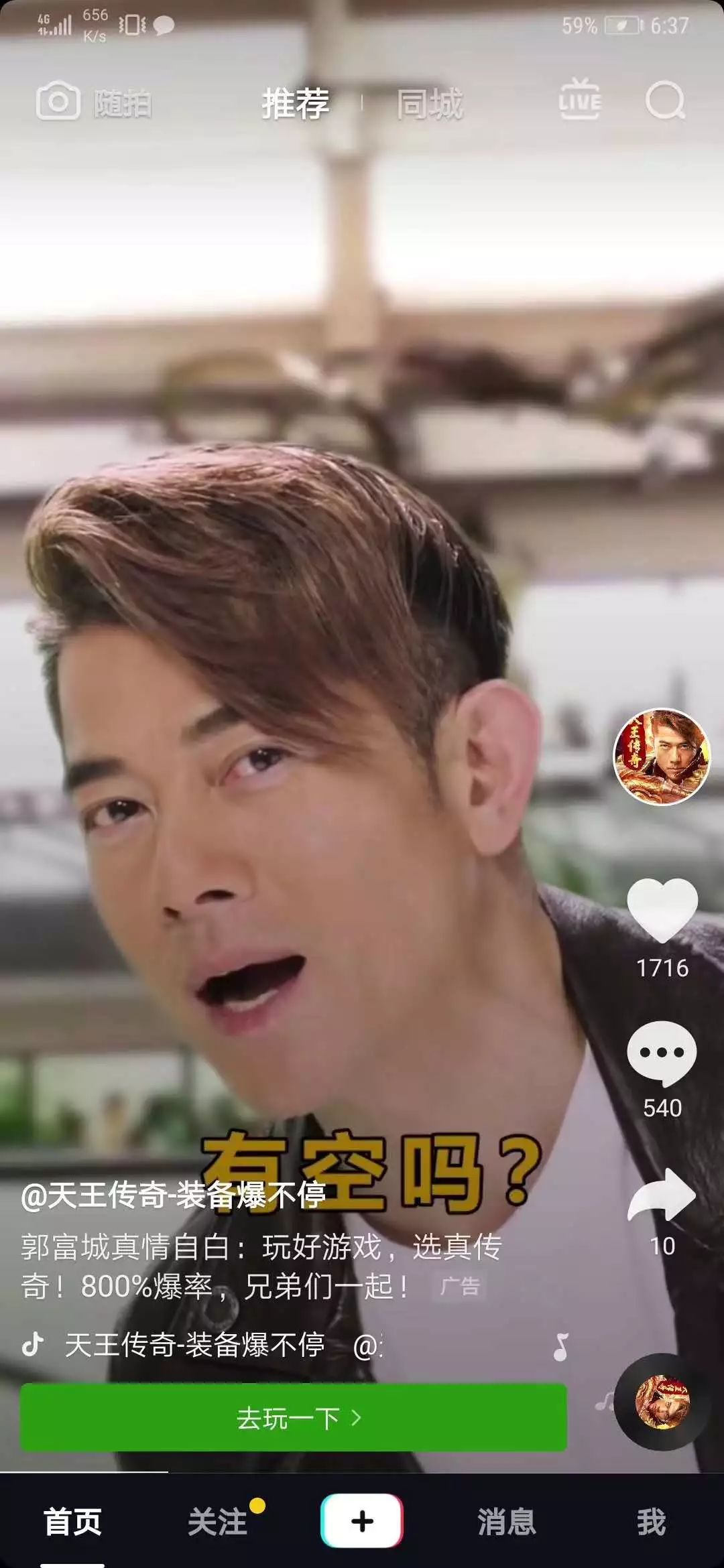Share this video via the arrow icon
The image size is (724, 1568).
coord(662,1197)
